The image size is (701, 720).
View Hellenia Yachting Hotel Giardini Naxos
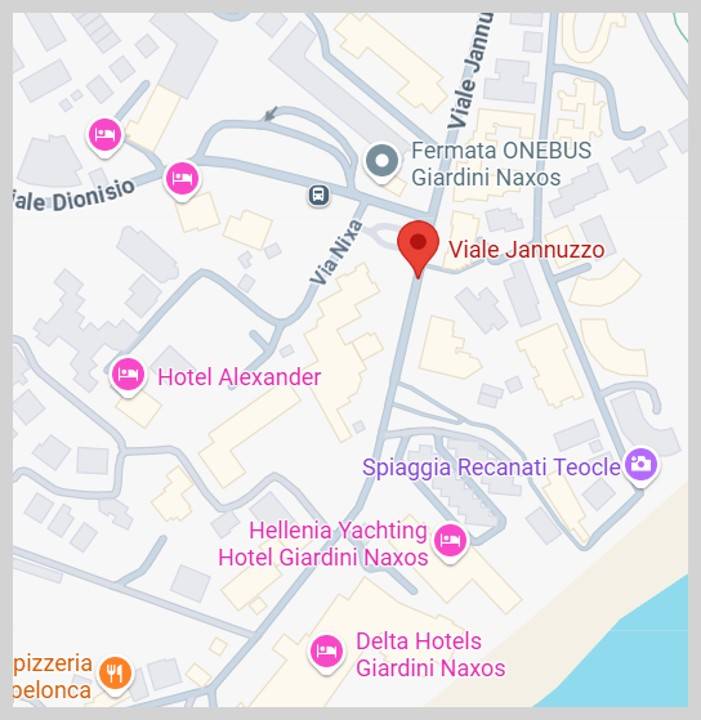pyautogui.click(x=451, y=541)
